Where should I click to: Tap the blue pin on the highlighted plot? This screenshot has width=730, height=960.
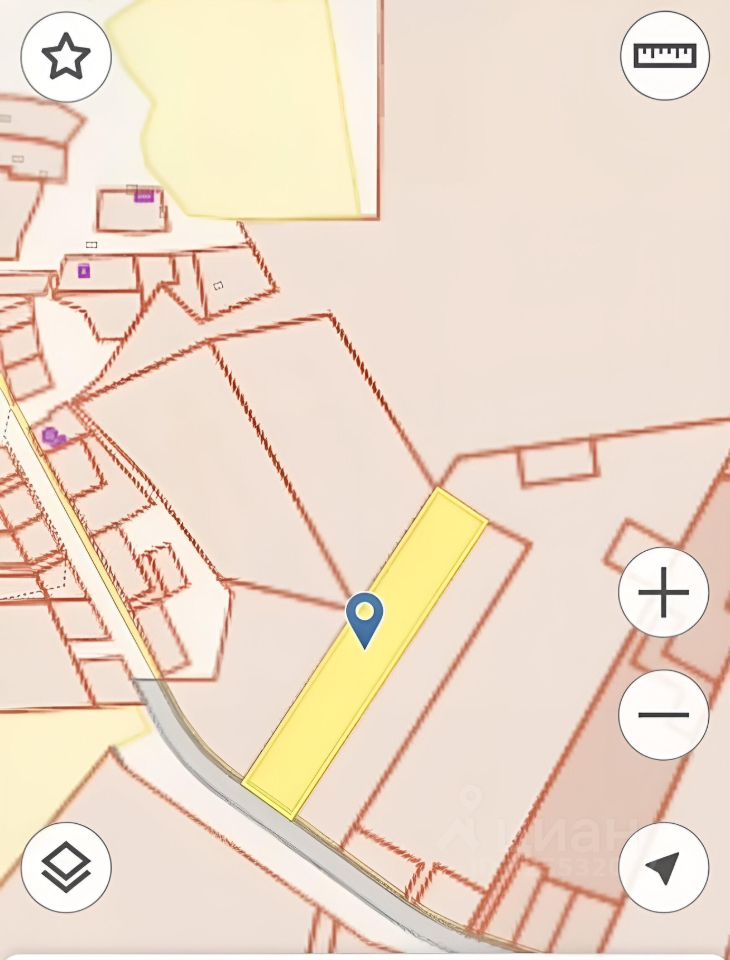(365, 618)
